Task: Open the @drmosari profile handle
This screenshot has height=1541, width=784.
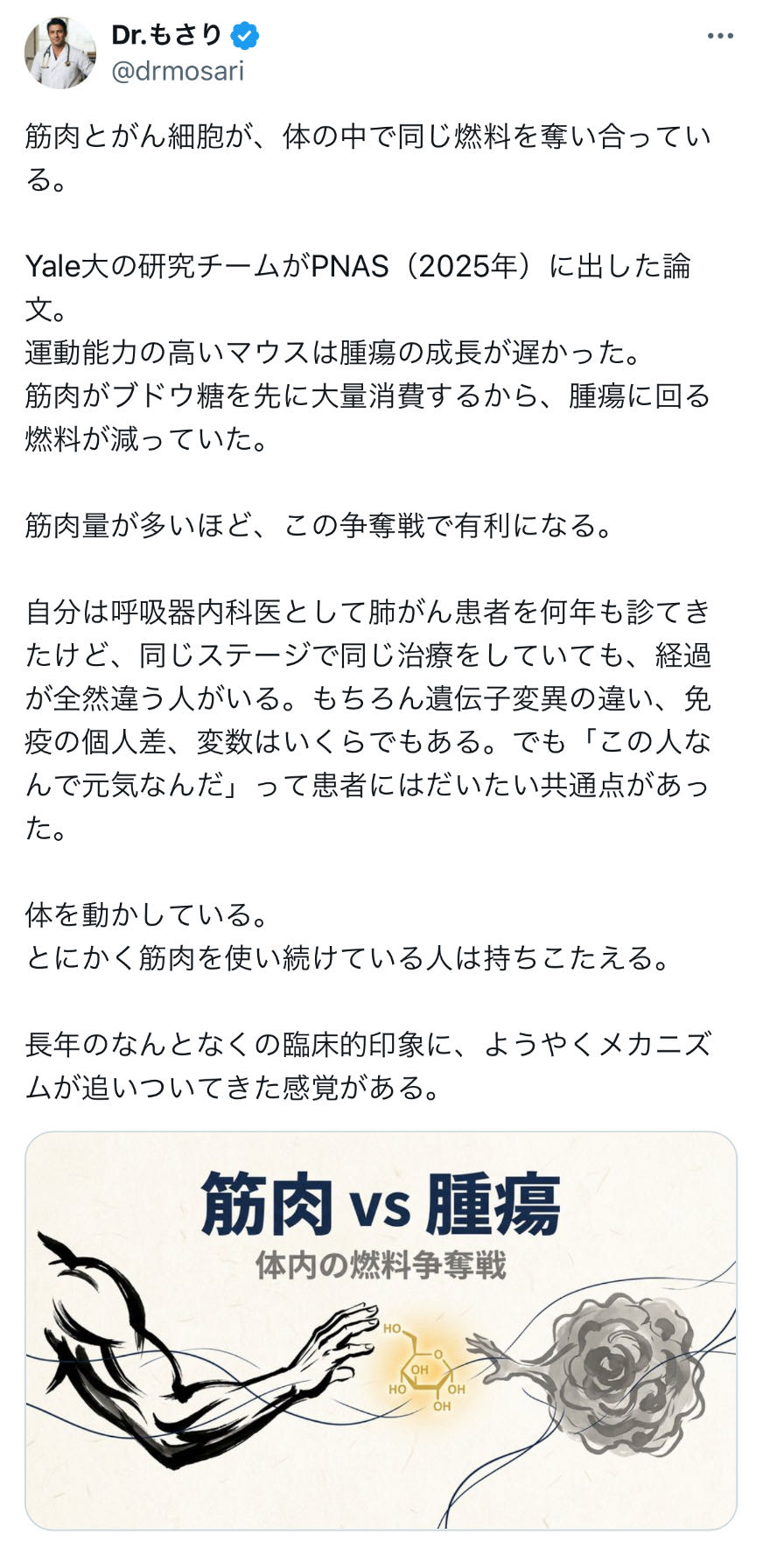Action: 178,72
